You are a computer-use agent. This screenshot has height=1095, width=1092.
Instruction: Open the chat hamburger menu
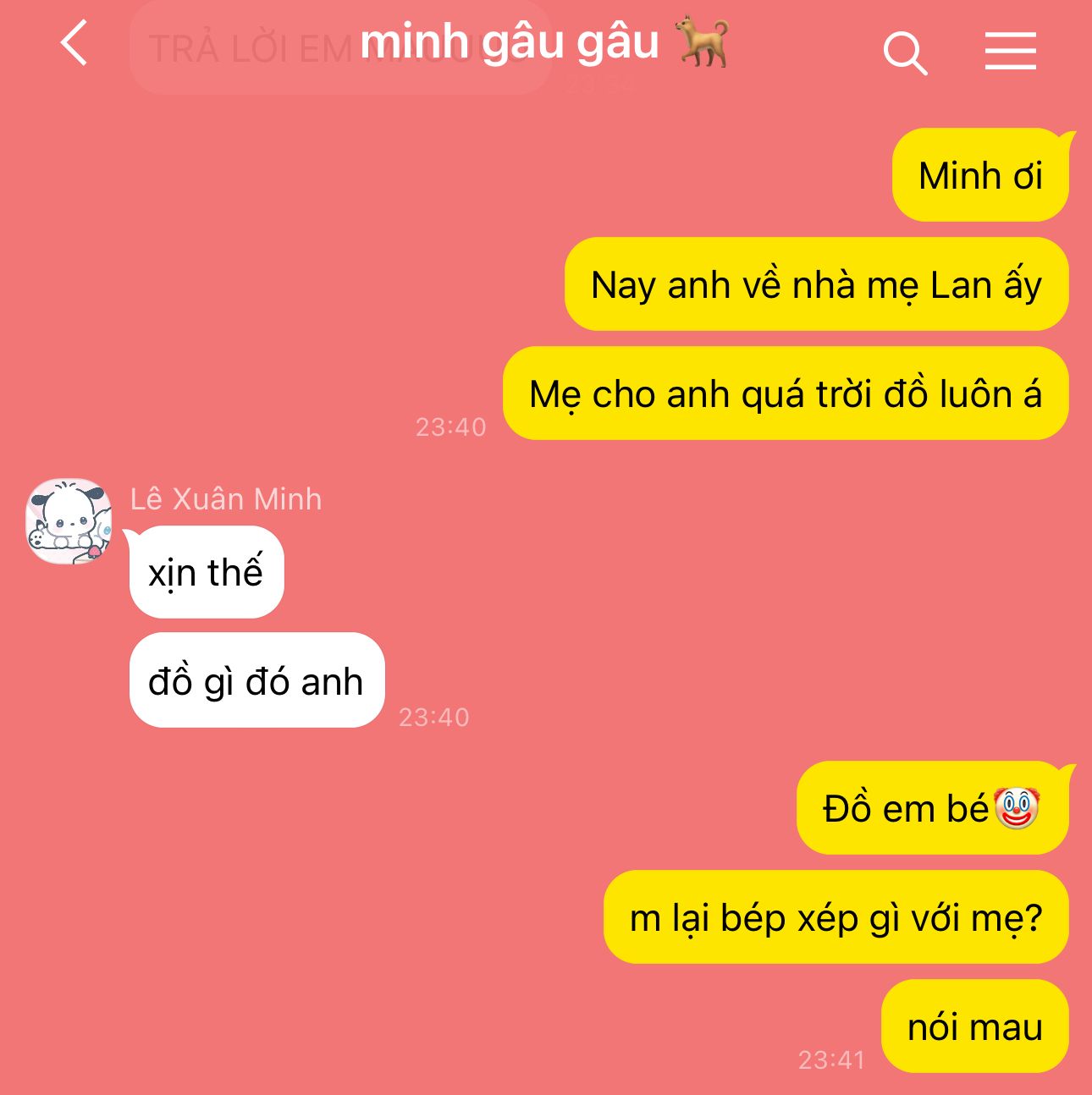tap(1010, 51)
